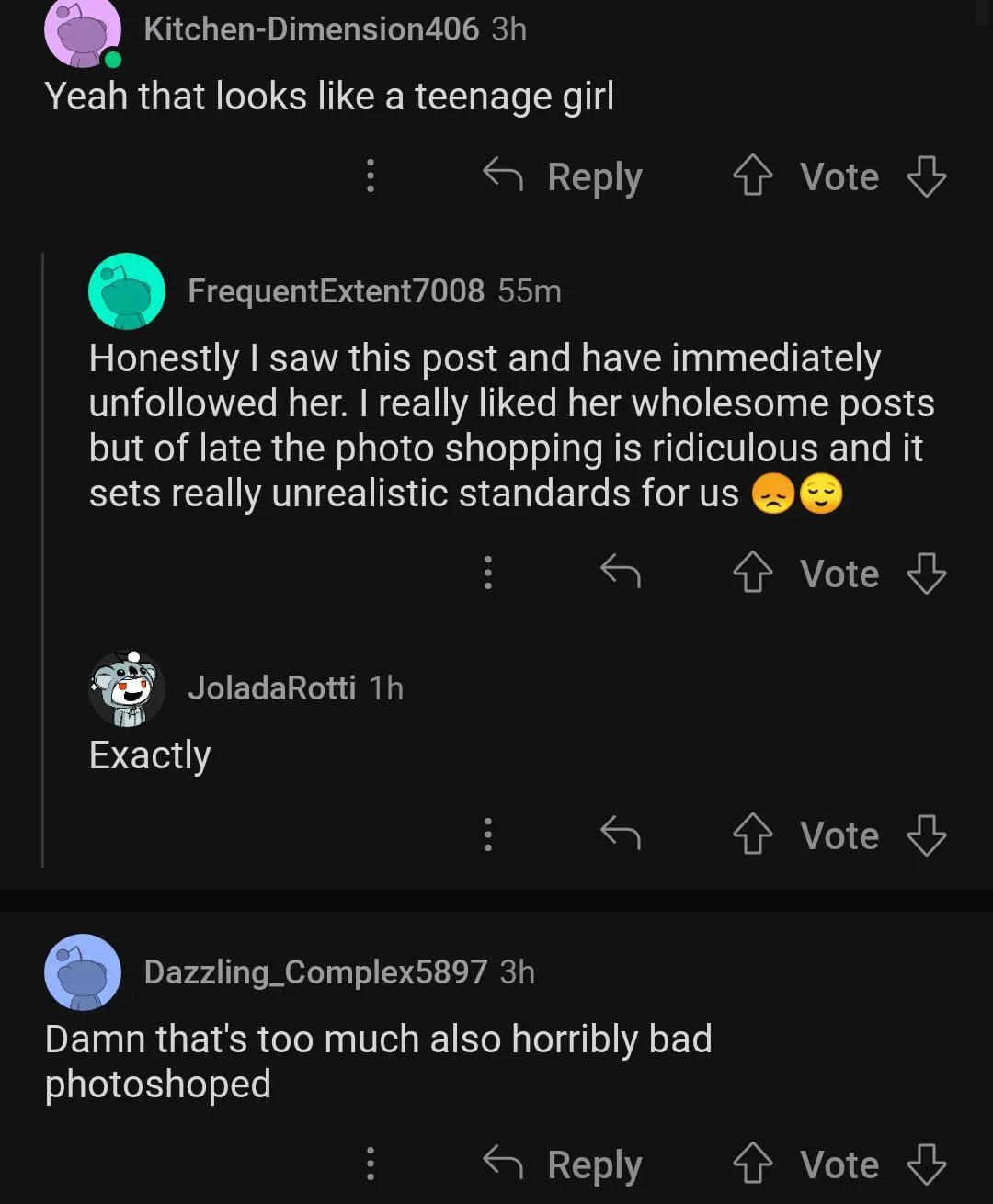Downvote FrequentExtent7008's comment
Screen dimensions: 993x1204
(x=926, y=574)
